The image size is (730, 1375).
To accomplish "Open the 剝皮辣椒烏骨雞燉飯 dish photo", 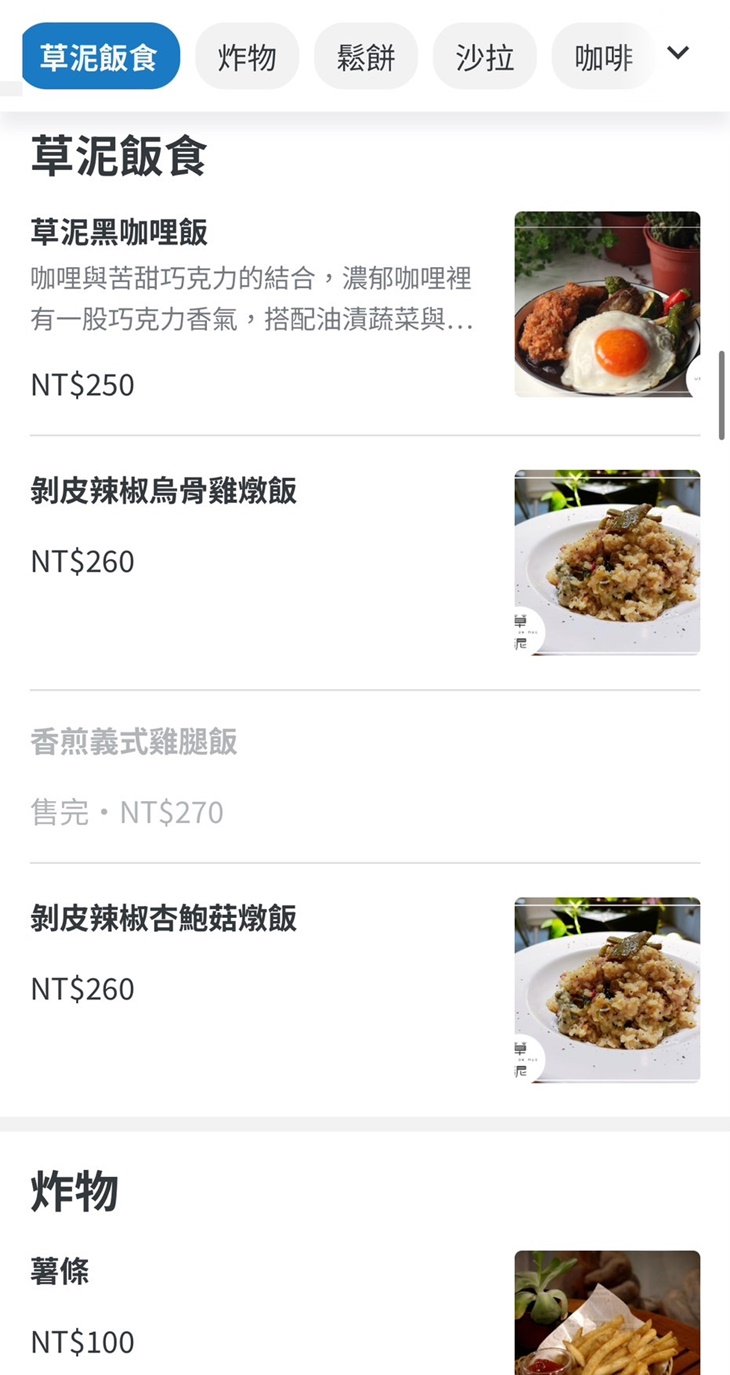I will coord(607,562).
